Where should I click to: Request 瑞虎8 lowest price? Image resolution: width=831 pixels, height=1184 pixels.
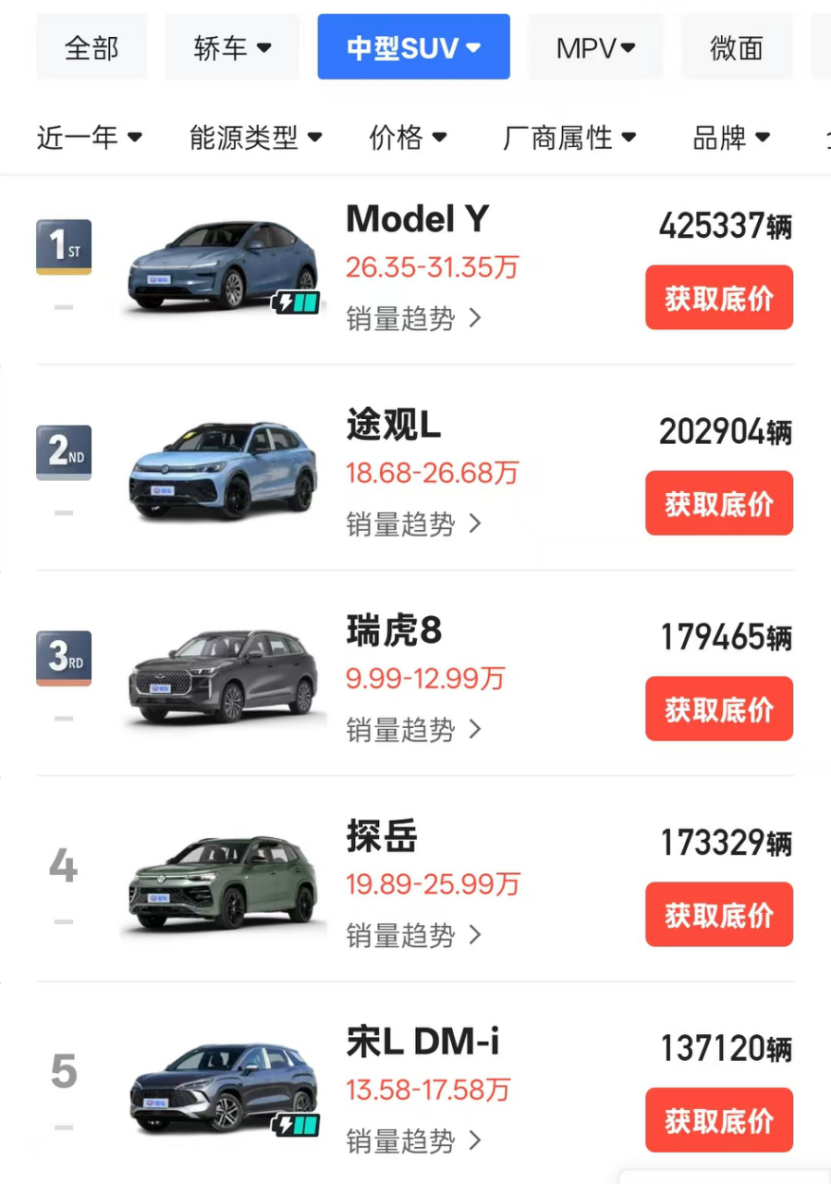pos(718,709)
